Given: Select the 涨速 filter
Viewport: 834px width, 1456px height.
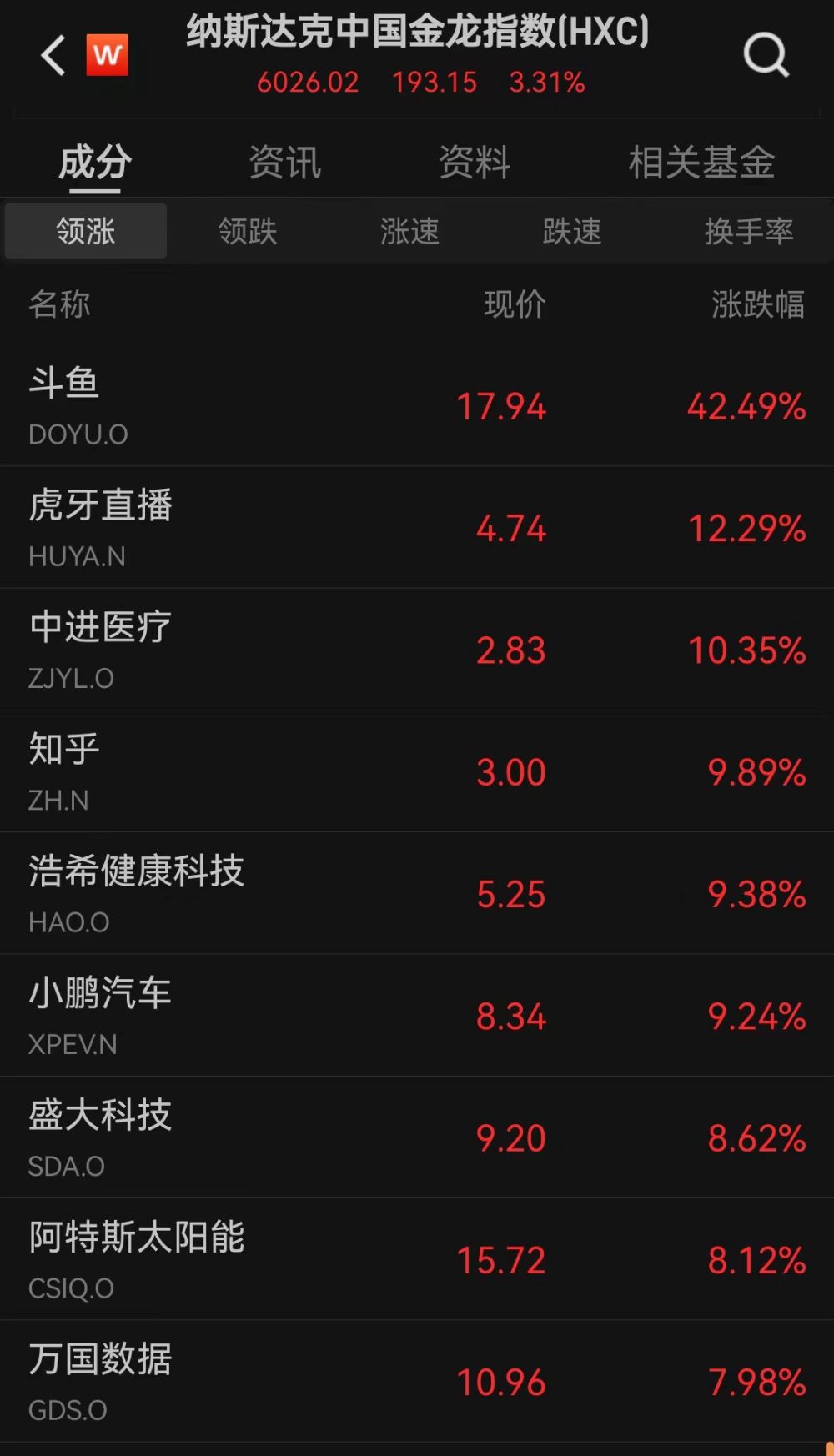Looking at the screenshot, I should (409, 231).
